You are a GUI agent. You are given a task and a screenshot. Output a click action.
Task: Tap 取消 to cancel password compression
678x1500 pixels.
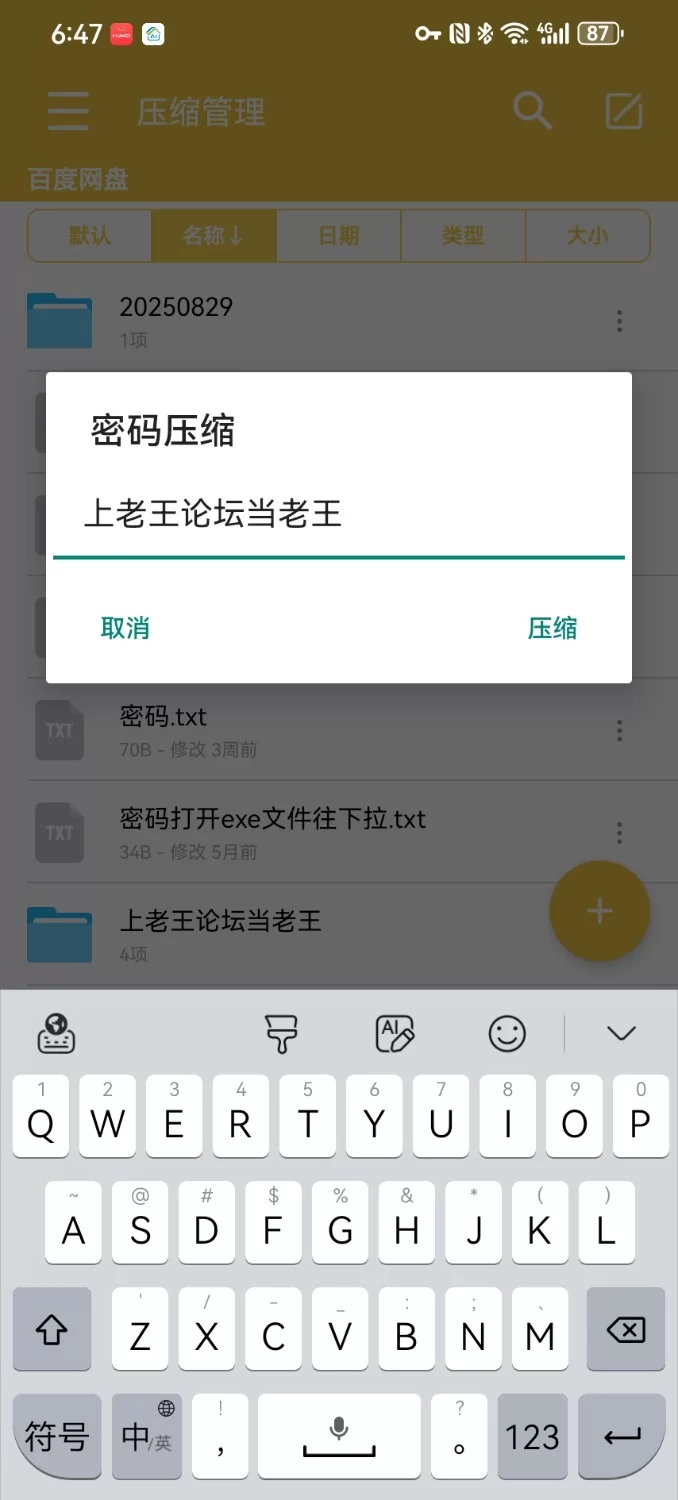125,628
